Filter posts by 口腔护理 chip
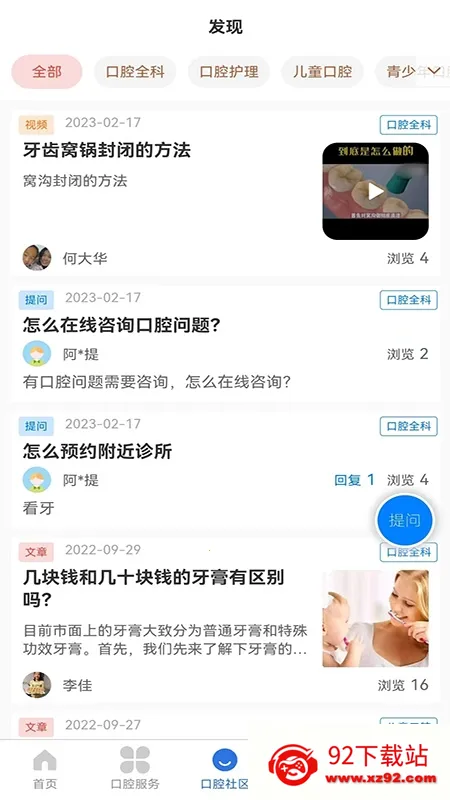450x800 pixels. pyautogui.click(x=229, y=72)
